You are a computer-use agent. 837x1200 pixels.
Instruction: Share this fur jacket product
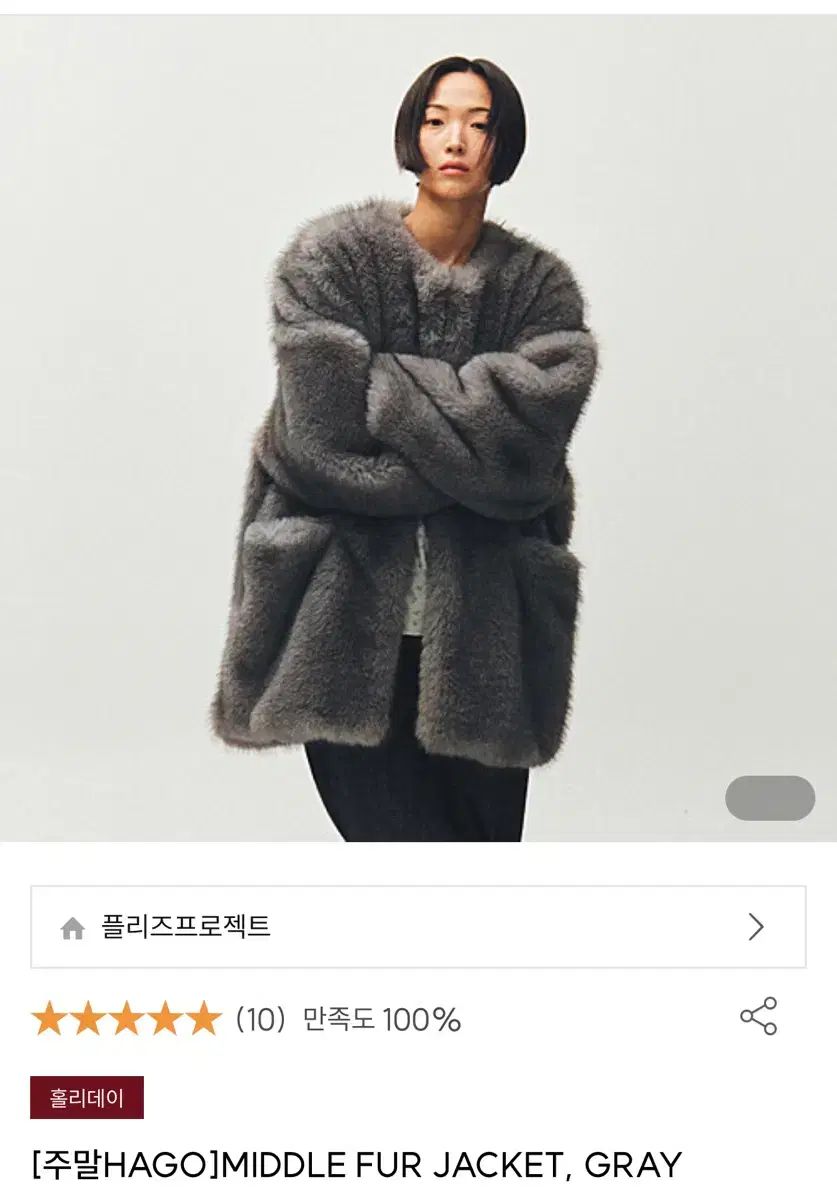(x=758, y=1016)
